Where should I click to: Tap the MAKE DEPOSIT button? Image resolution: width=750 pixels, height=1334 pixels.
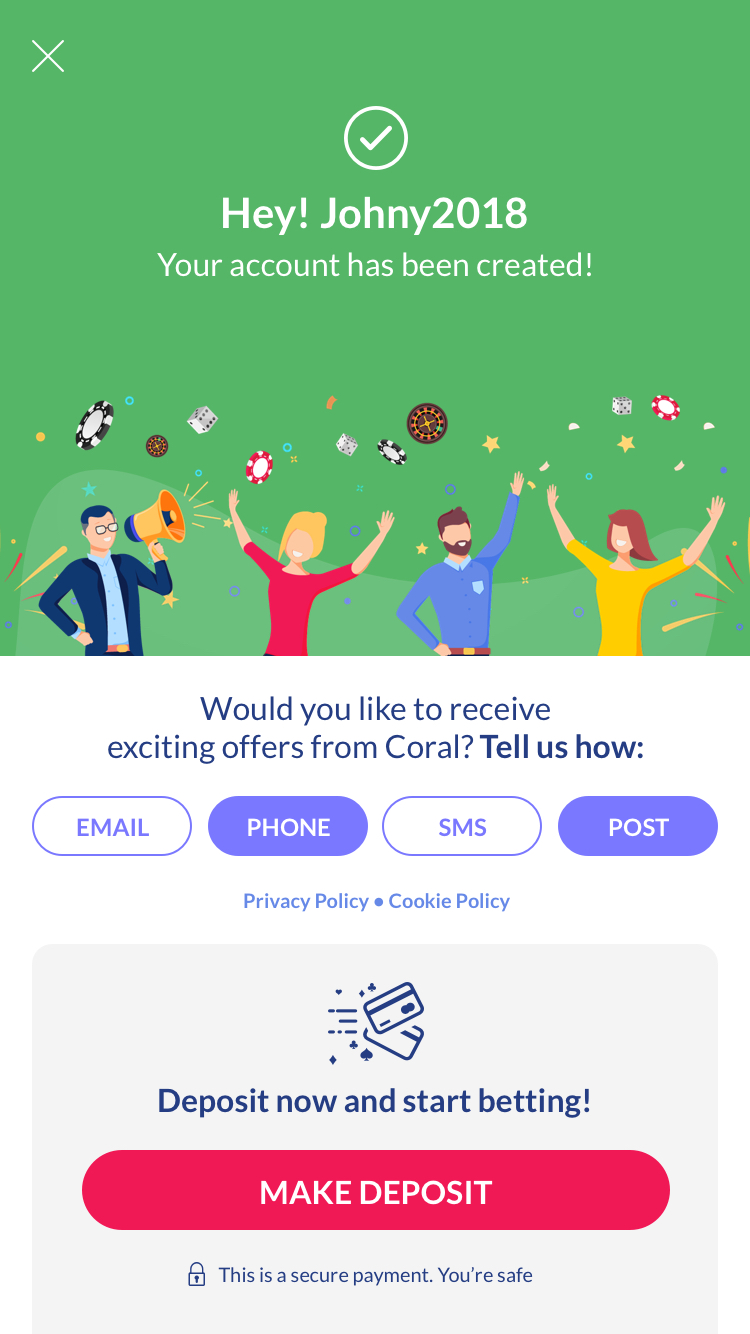pyautogui.click(x=376, y=1190)
